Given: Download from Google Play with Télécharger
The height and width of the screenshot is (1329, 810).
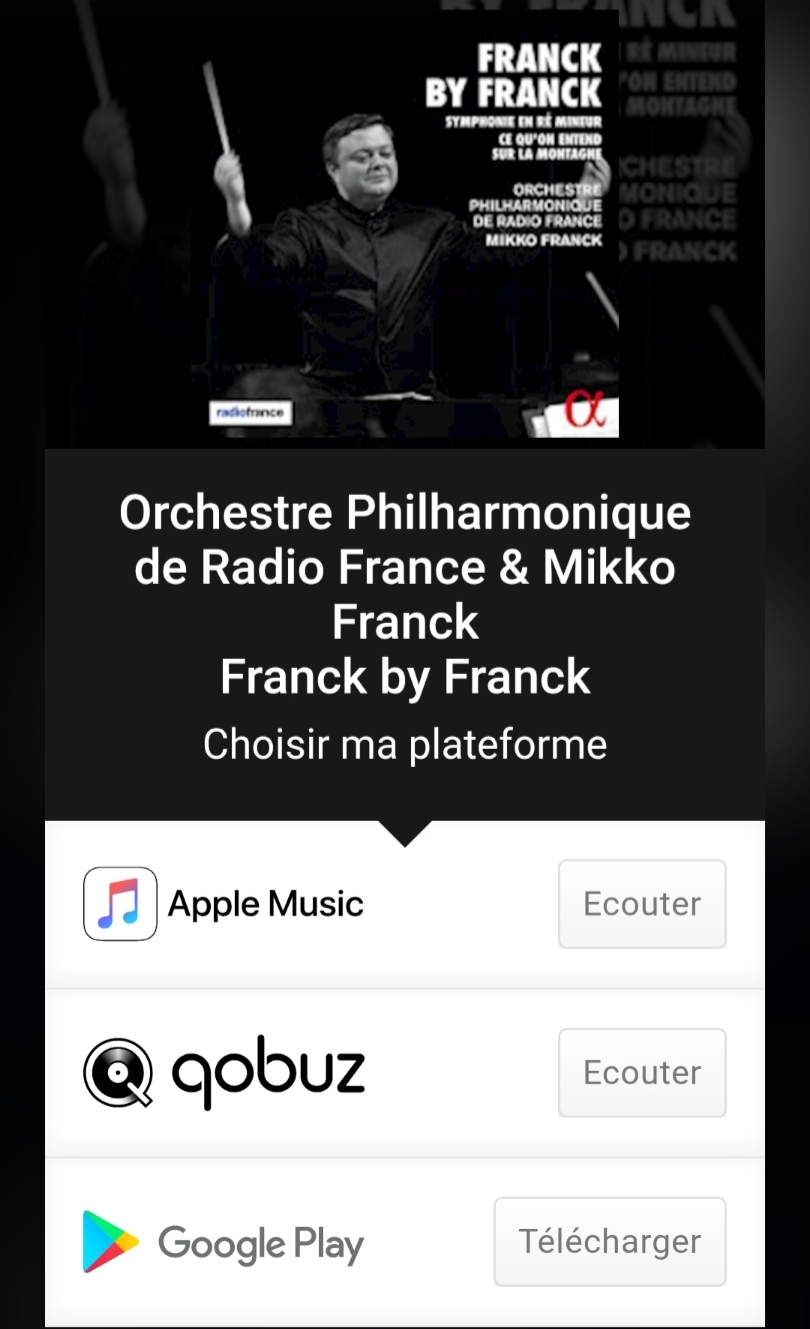Looking at the screenshot, I should (x=609, y=1242).
